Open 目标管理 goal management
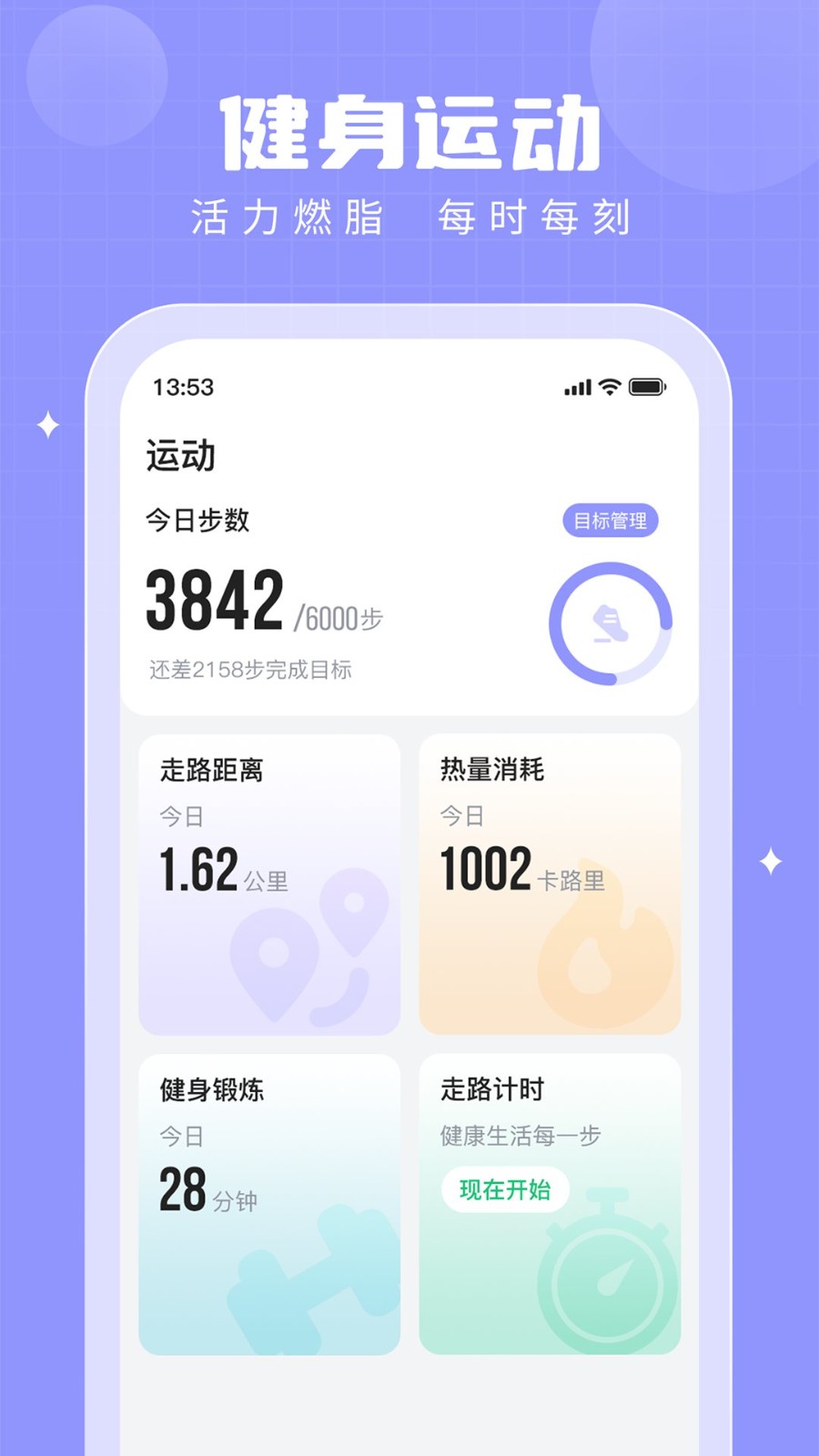Image resolution: width=819 pixels, height=1456 pixels. (x=612, y=521)
